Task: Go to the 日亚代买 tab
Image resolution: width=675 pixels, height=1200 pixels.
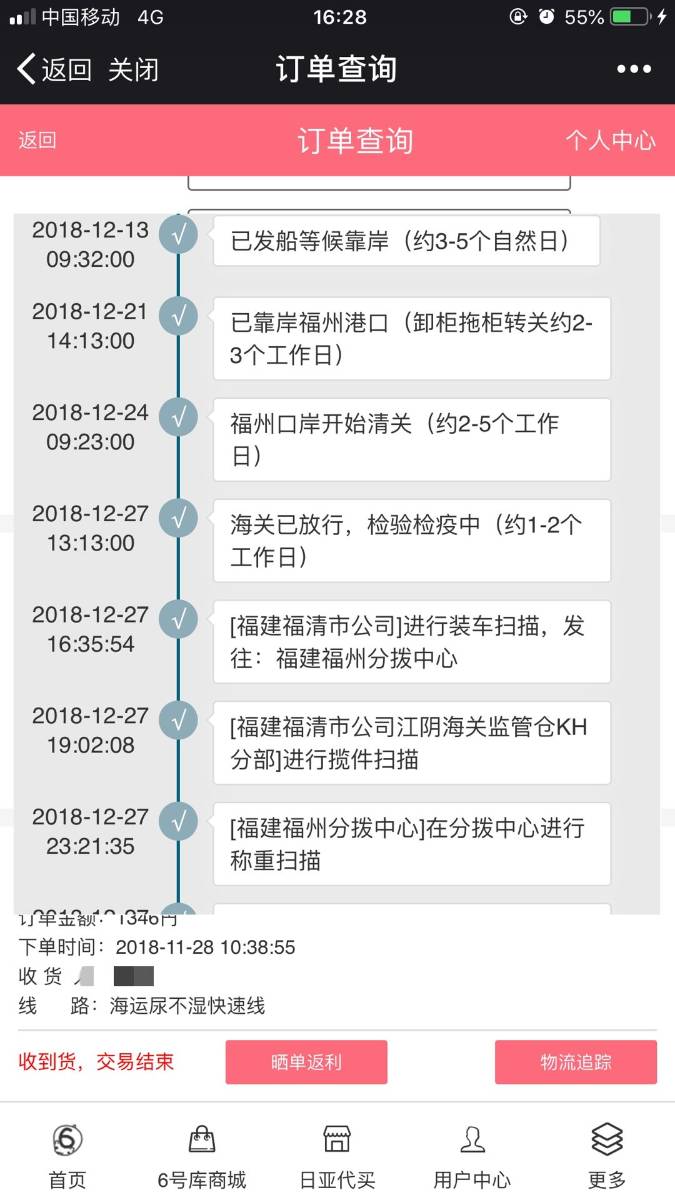Action: [x=337, y=1155]
